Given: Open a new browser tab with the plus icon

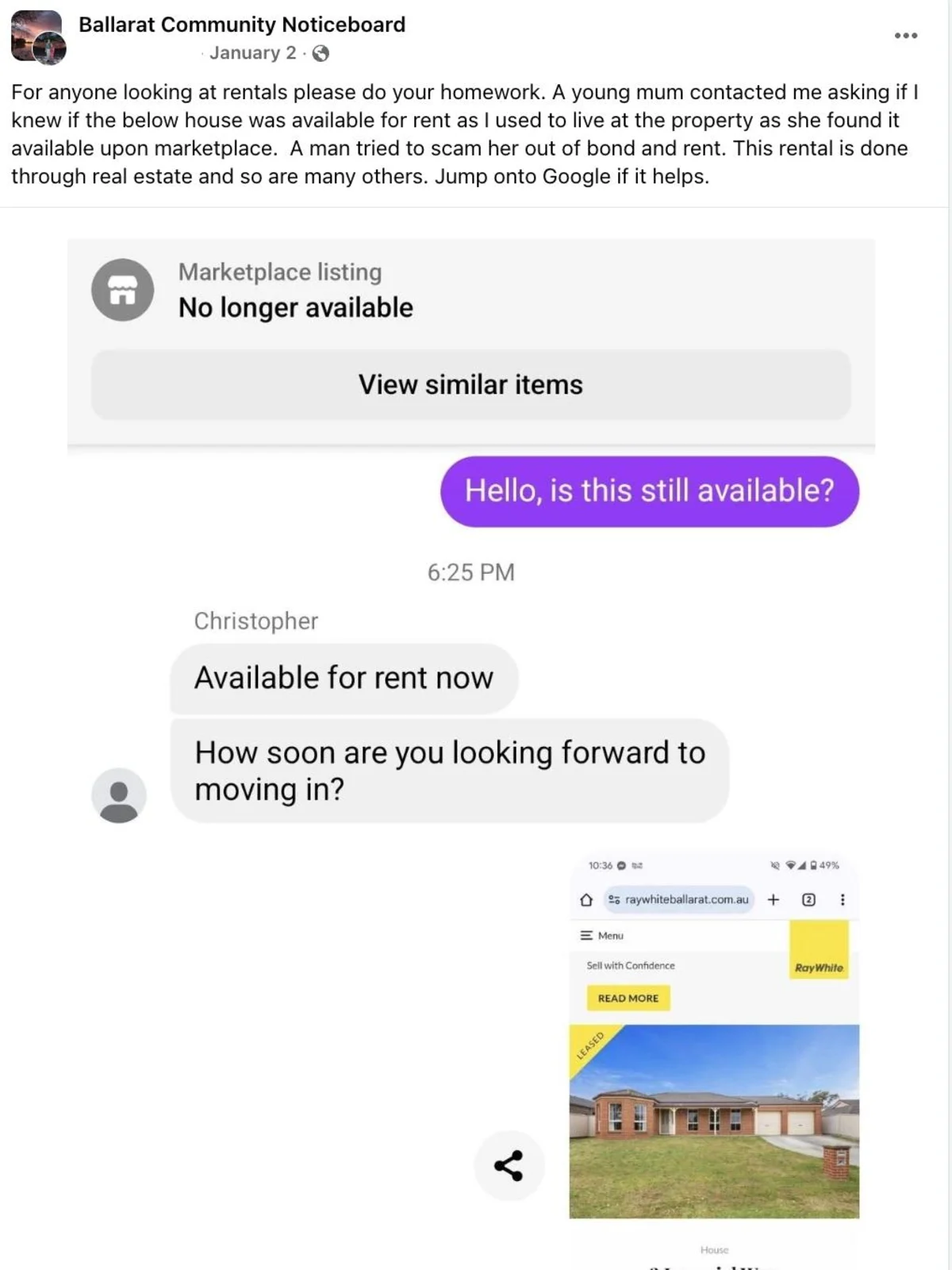Looking at the screenshot, I should tap(773, 900).
